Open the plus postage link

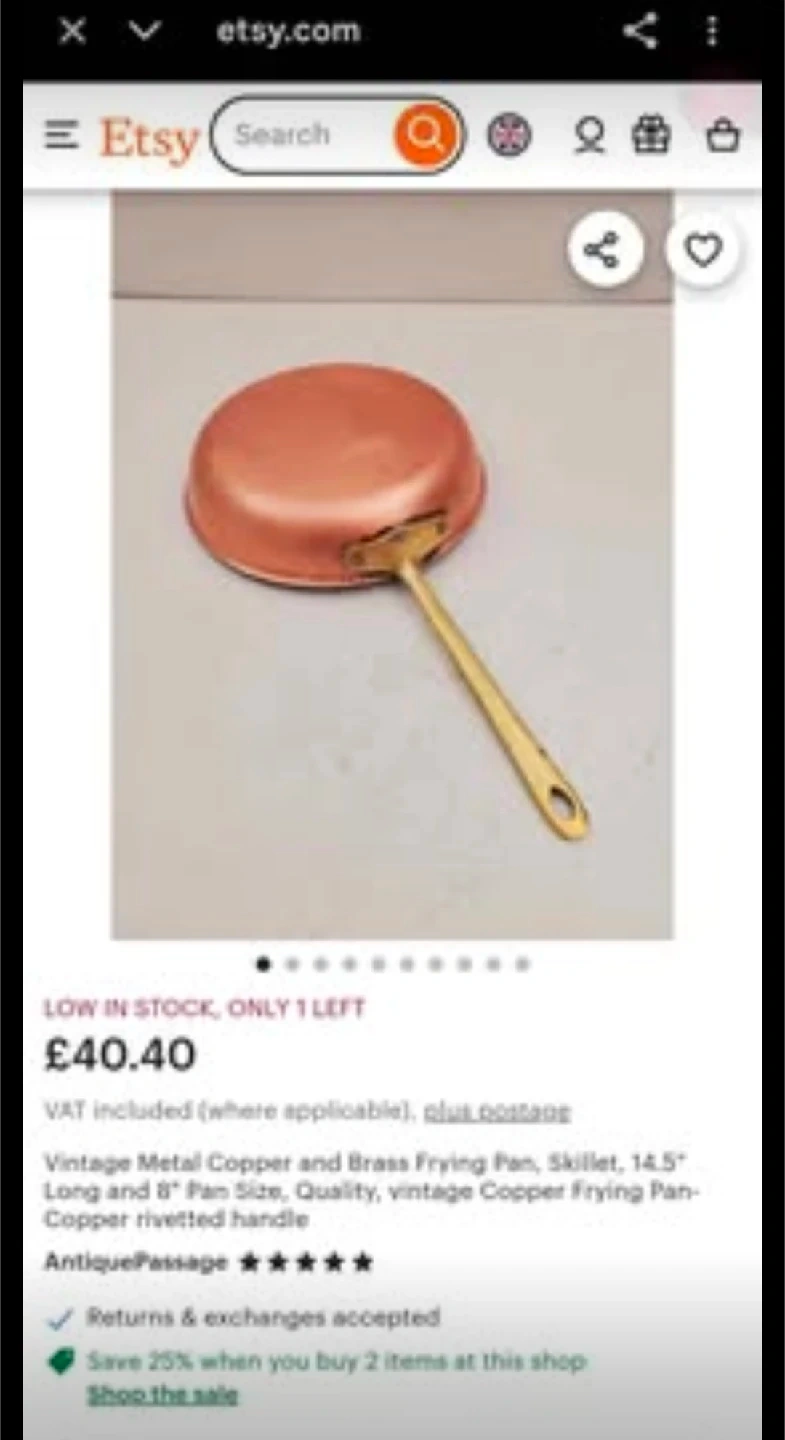coord(496,1111)
